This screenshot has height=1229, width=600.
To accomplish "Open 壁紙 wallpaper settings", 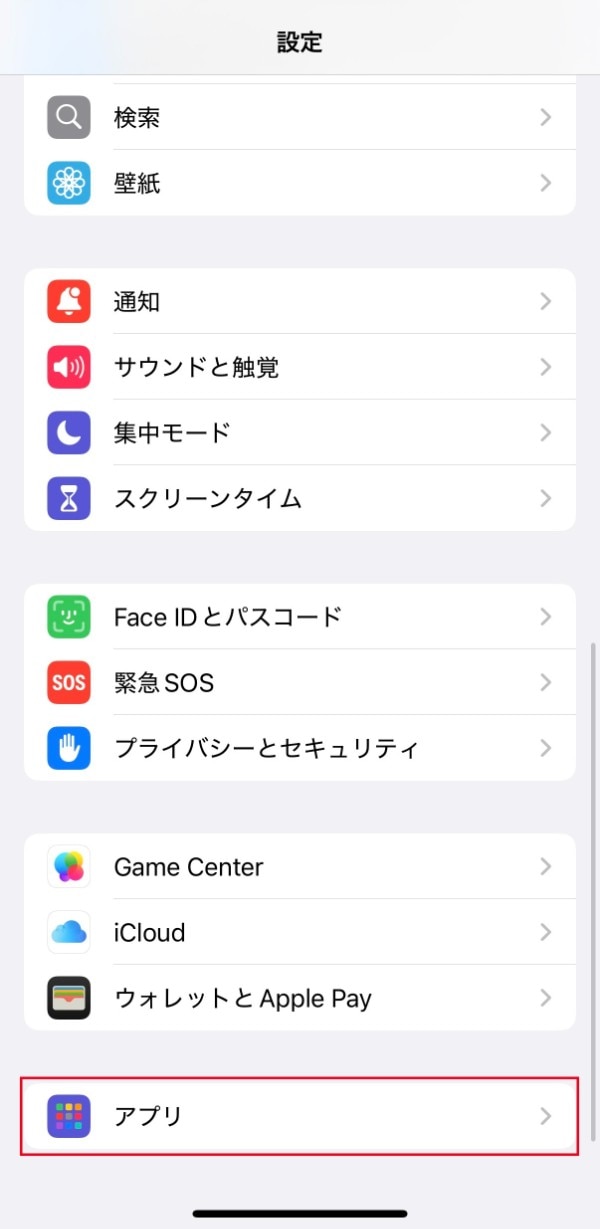I will pos(300,183).
